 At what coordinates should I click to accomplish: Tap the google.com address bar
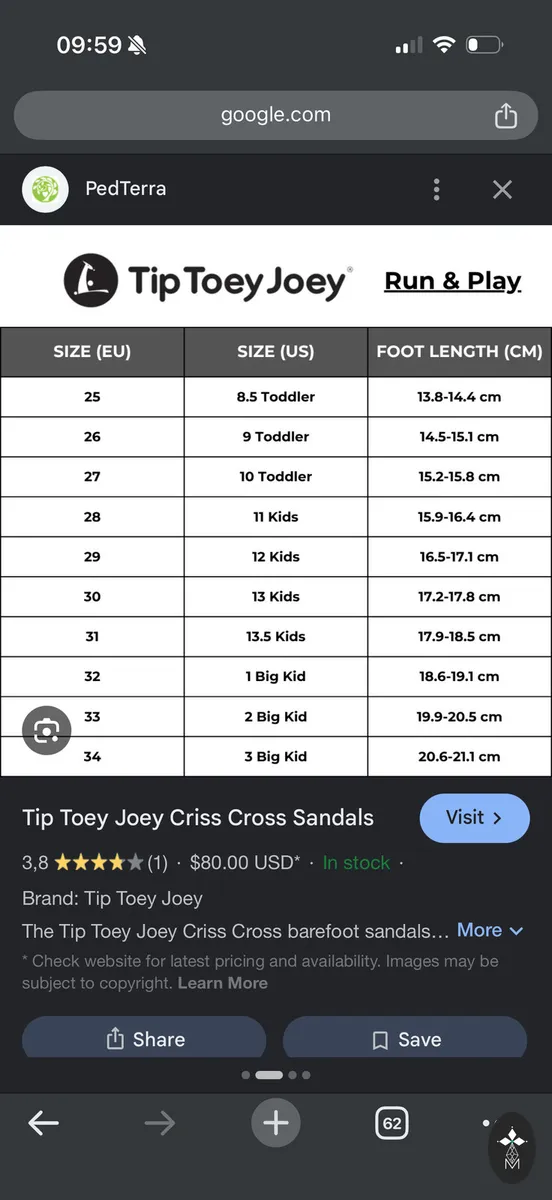pyautogui.click(x=276, y=115)
